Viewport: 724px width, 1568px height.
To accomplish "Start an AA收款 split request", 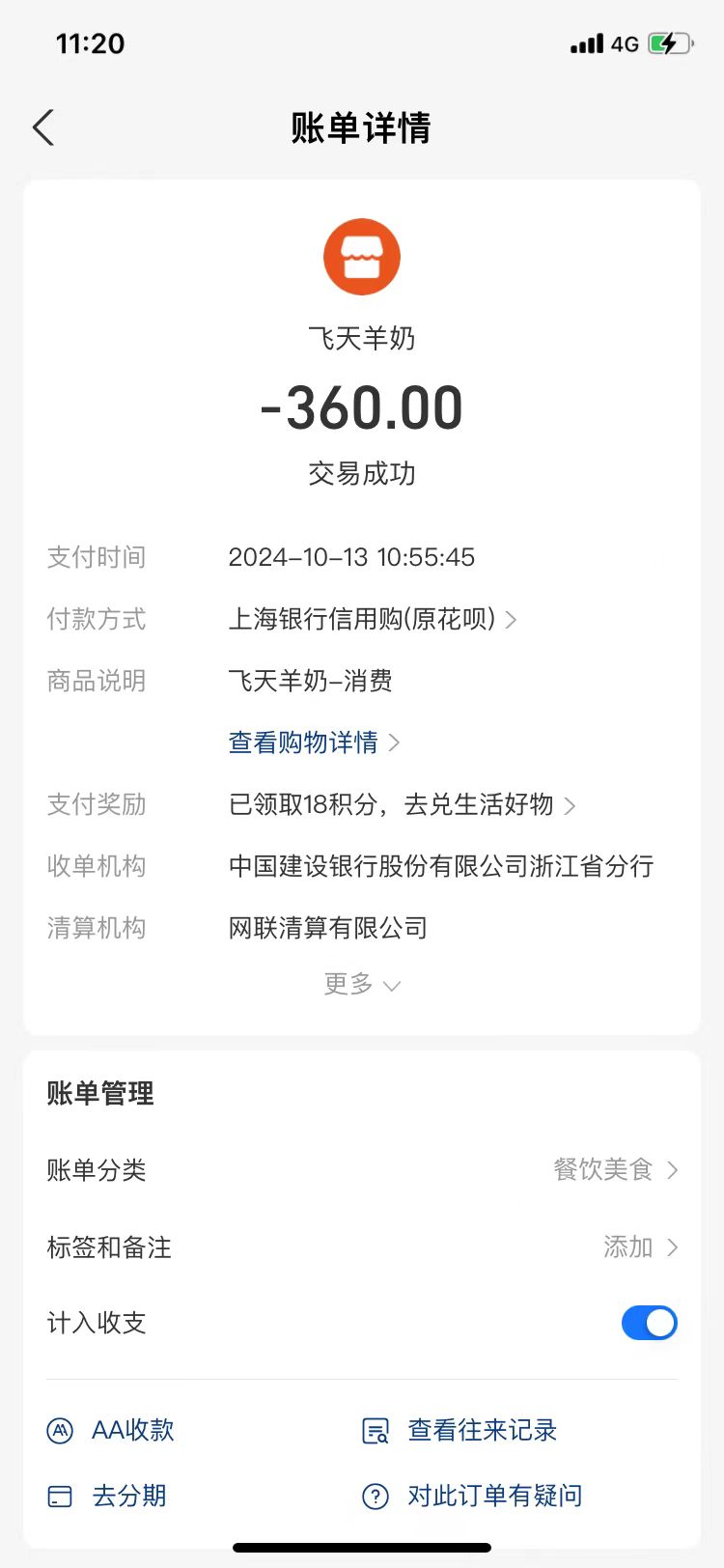I will 112,1430.
